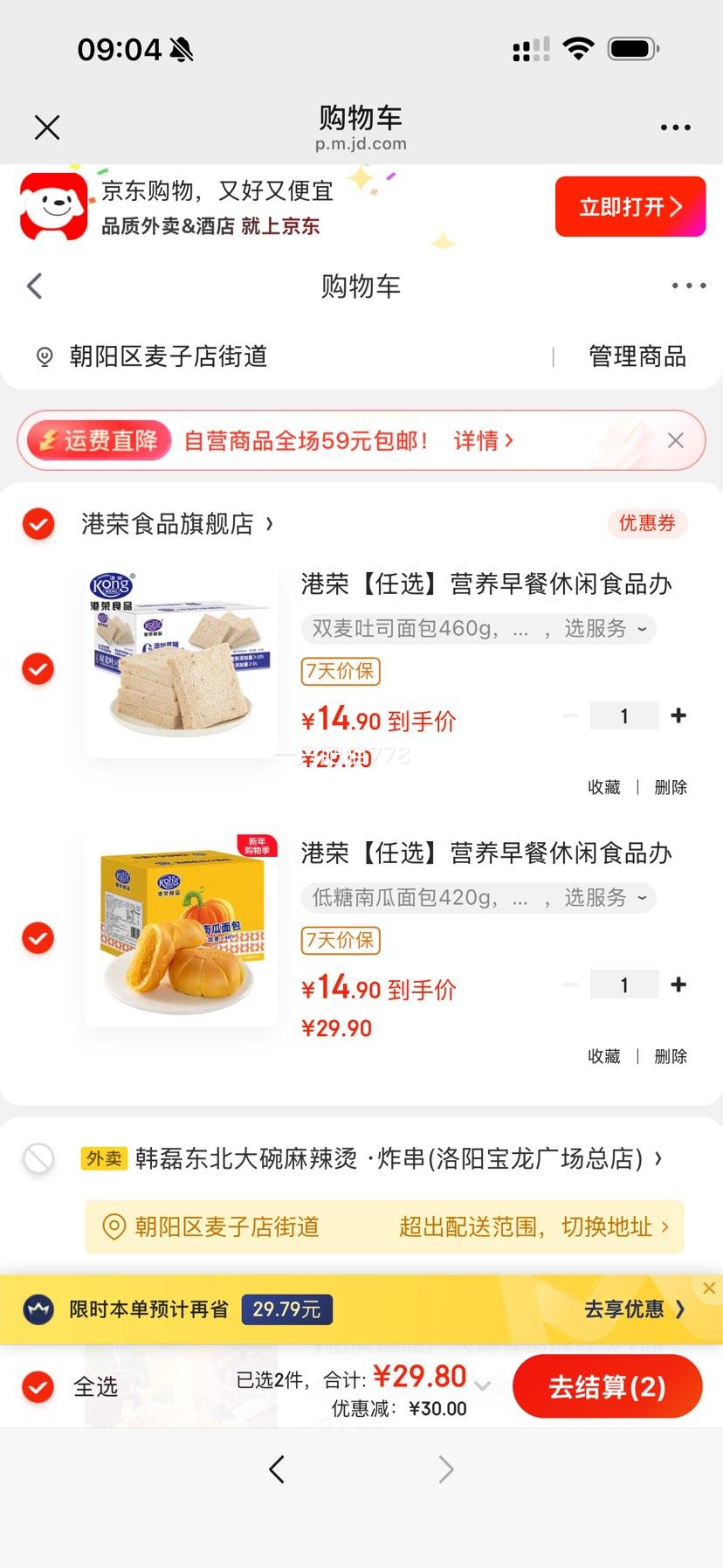Click the location pin icon

click(x=43, y=356)
